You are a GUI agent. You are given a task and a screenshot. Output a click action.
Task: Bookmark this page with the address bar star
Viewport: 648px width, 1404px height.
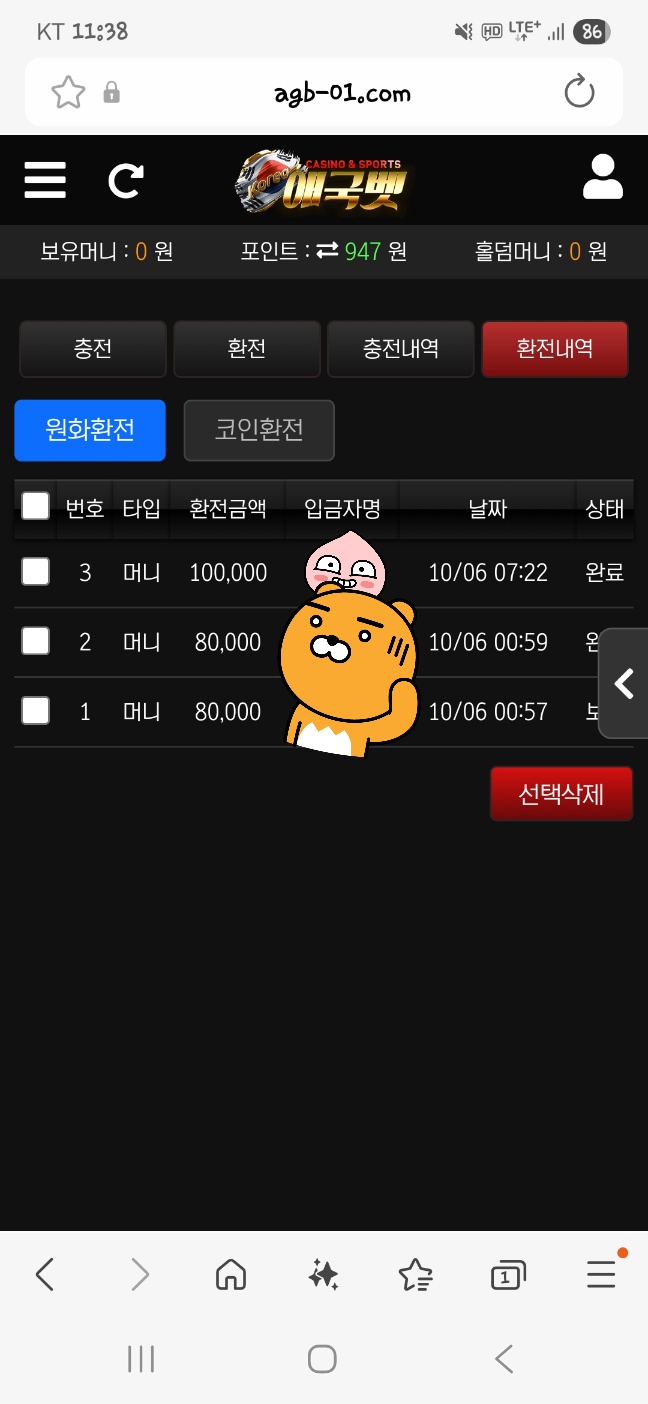pyautogui.click(x=68, y=93)
